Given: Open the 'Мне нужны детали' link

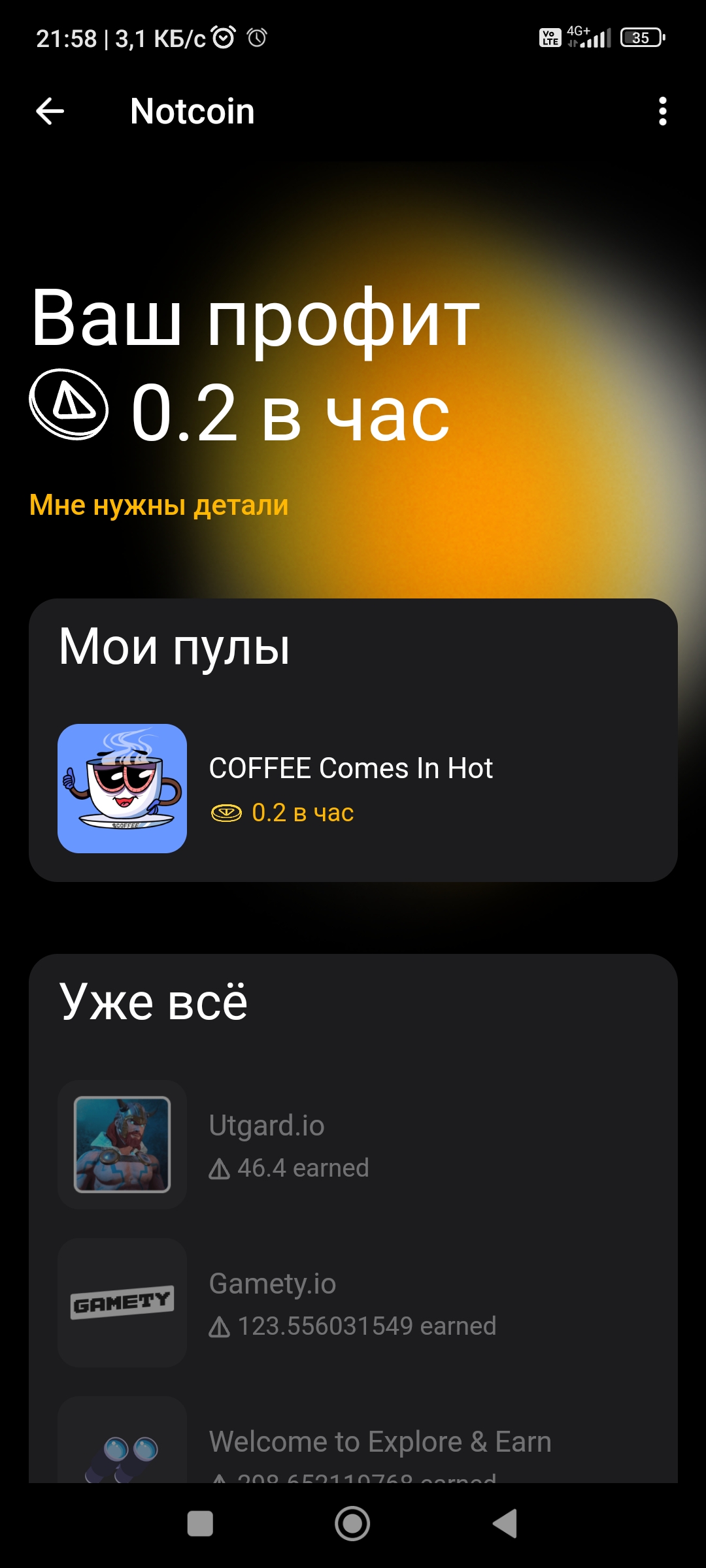Looking at the screenshot, I should [159, 505].
